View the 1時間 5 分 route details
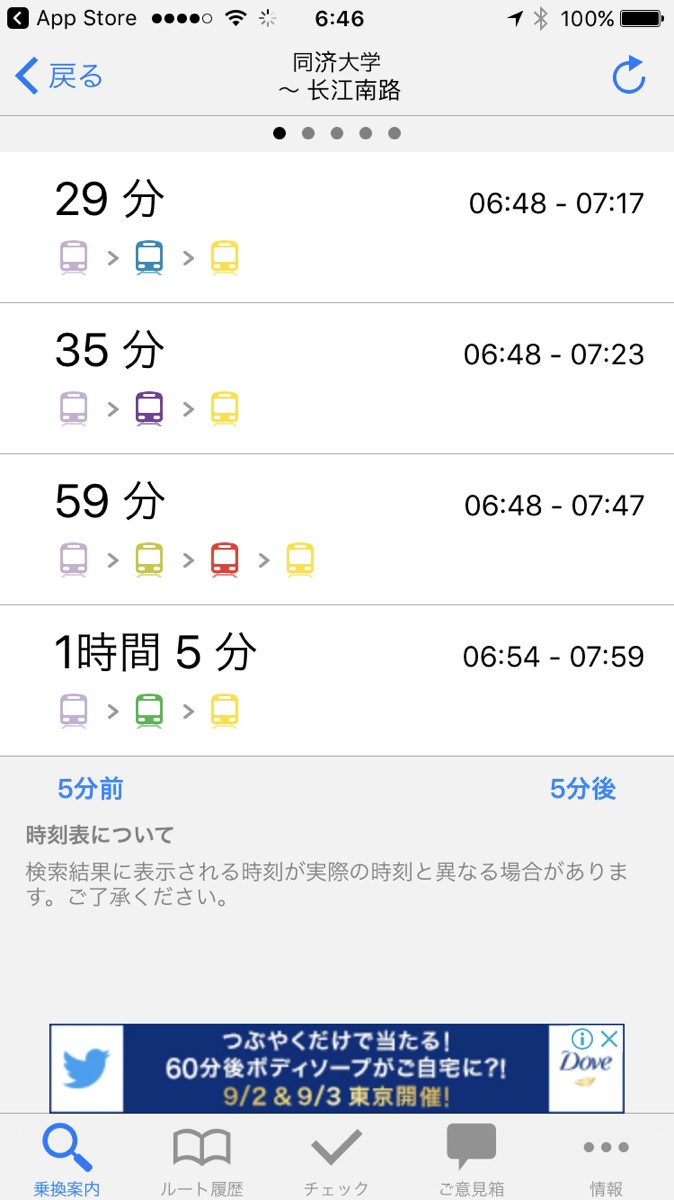This screenshot has height=1200, width=674. (x=337, y=680)
